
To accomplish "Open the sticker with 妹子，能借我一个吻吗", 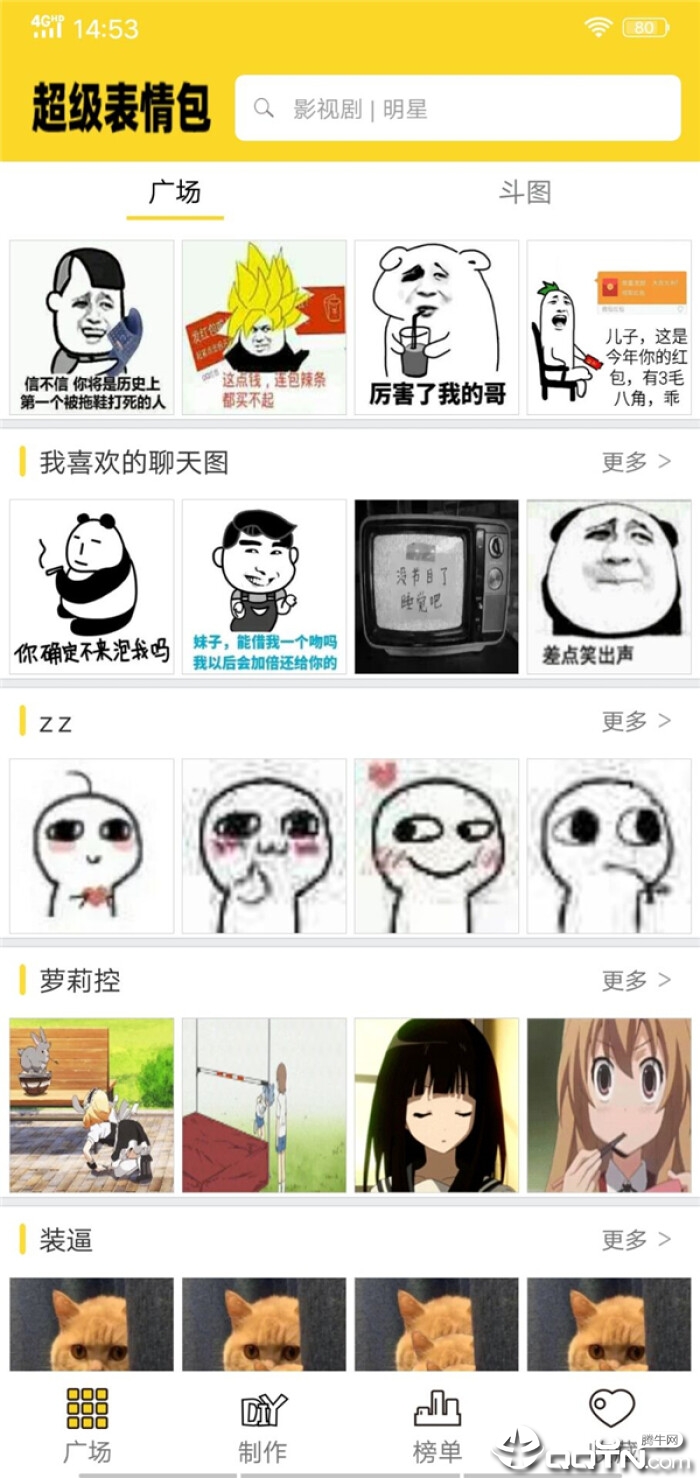I will (264, 586).
